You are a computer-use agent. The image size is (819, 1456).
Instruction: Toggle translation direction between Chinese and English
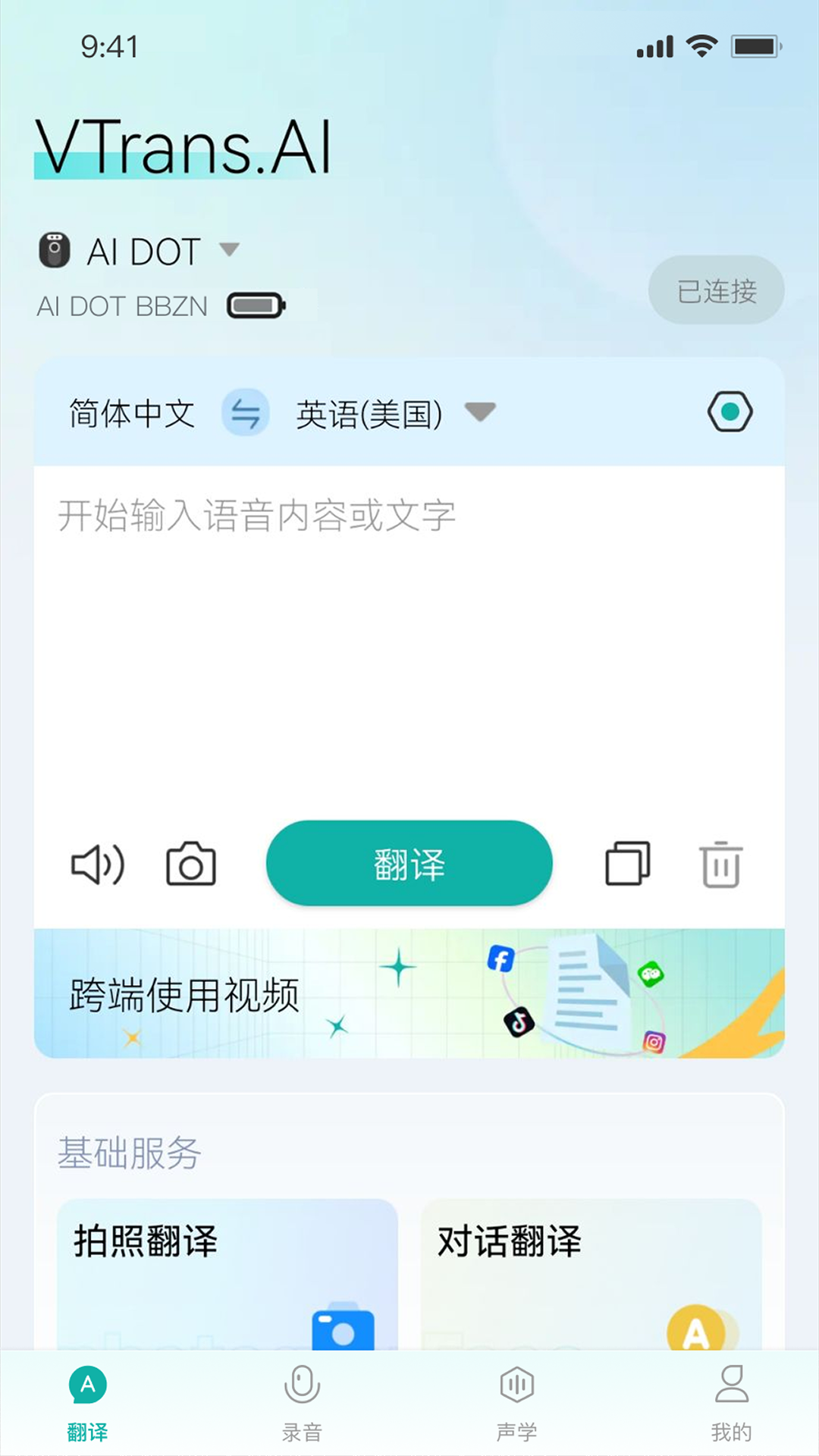coord(244,412)
